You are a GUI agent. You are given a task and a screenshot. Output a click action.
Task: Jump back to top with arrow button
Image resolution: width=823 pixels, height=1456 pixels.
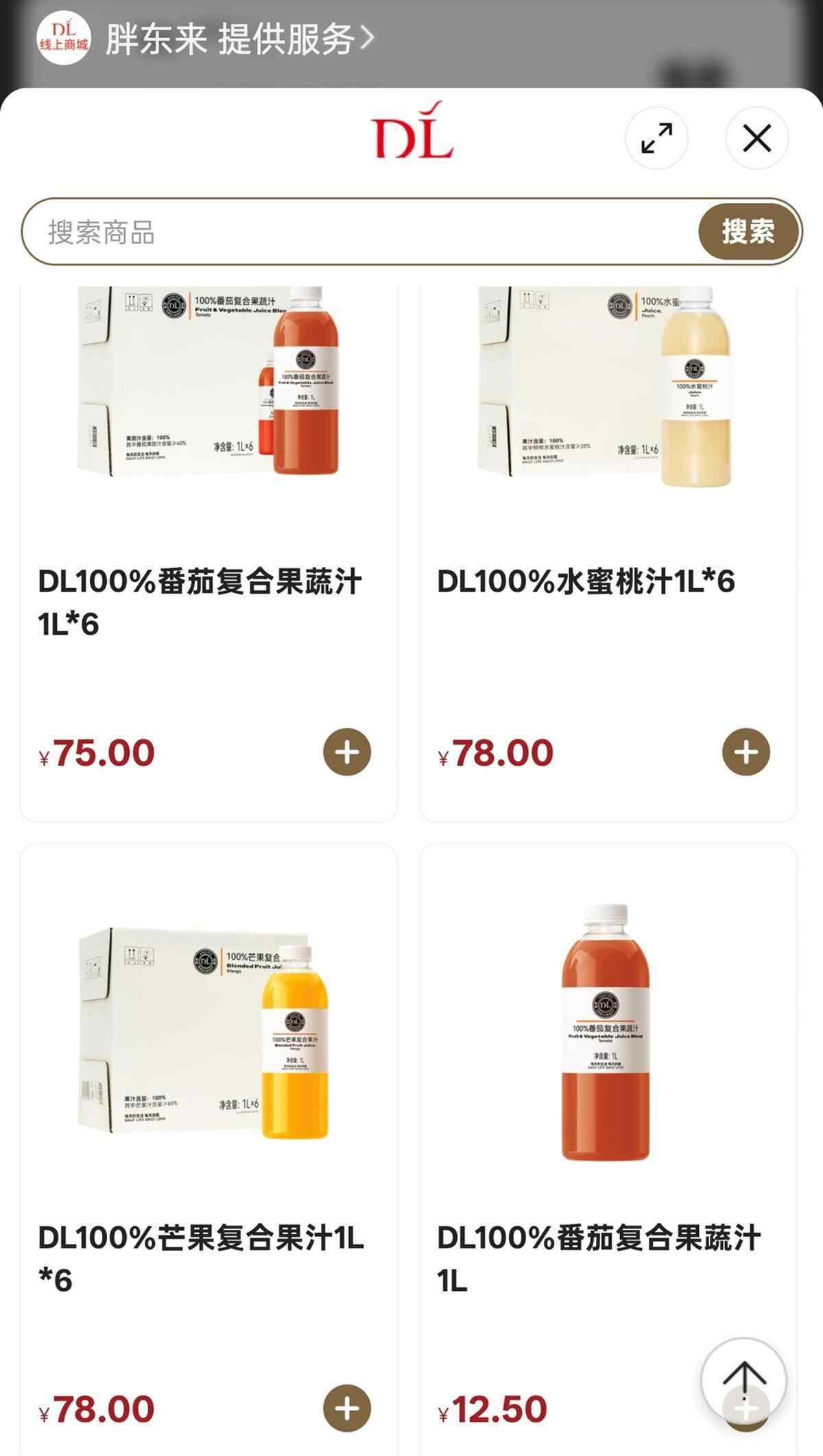coord(743,1379)
